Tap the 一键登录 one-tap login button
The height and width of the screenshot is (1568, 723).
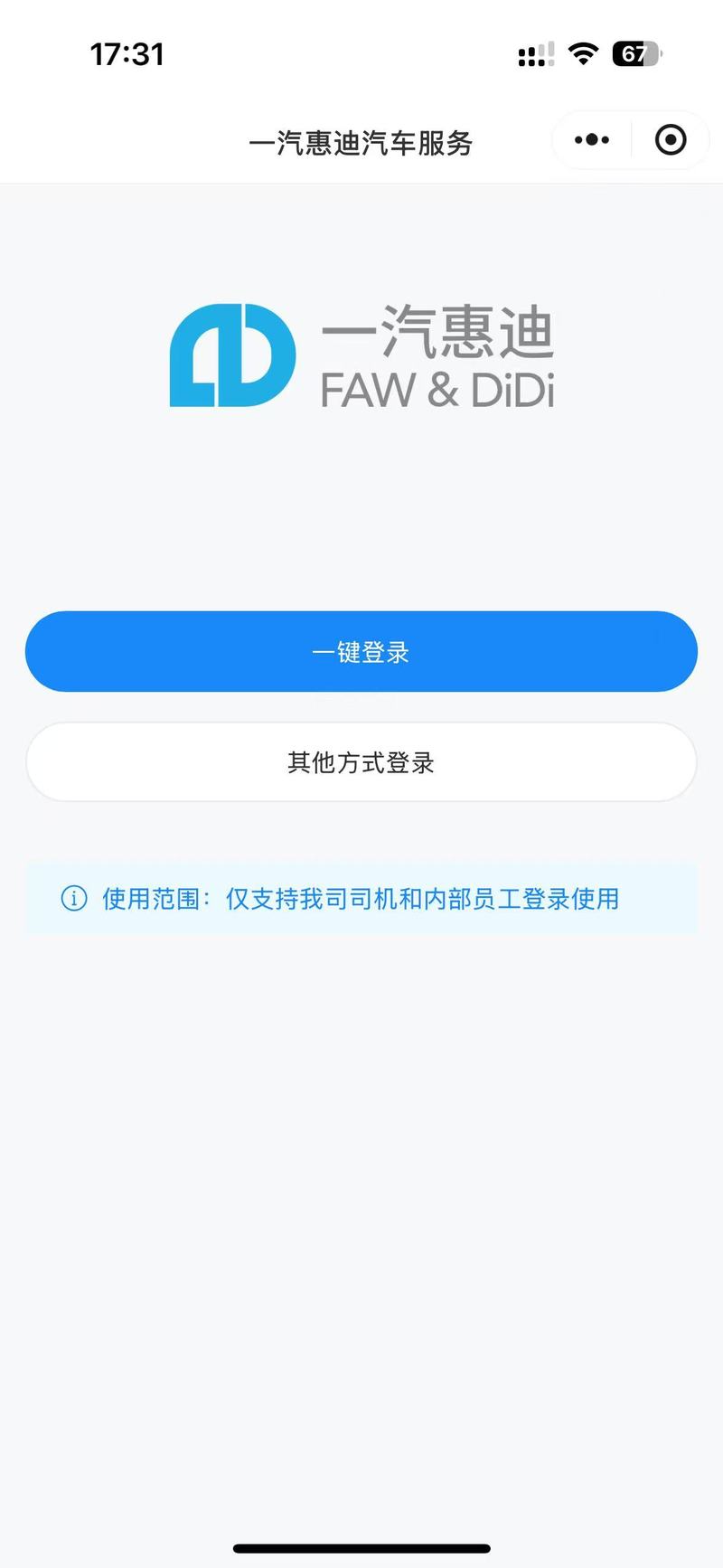[x=361, y=652]
